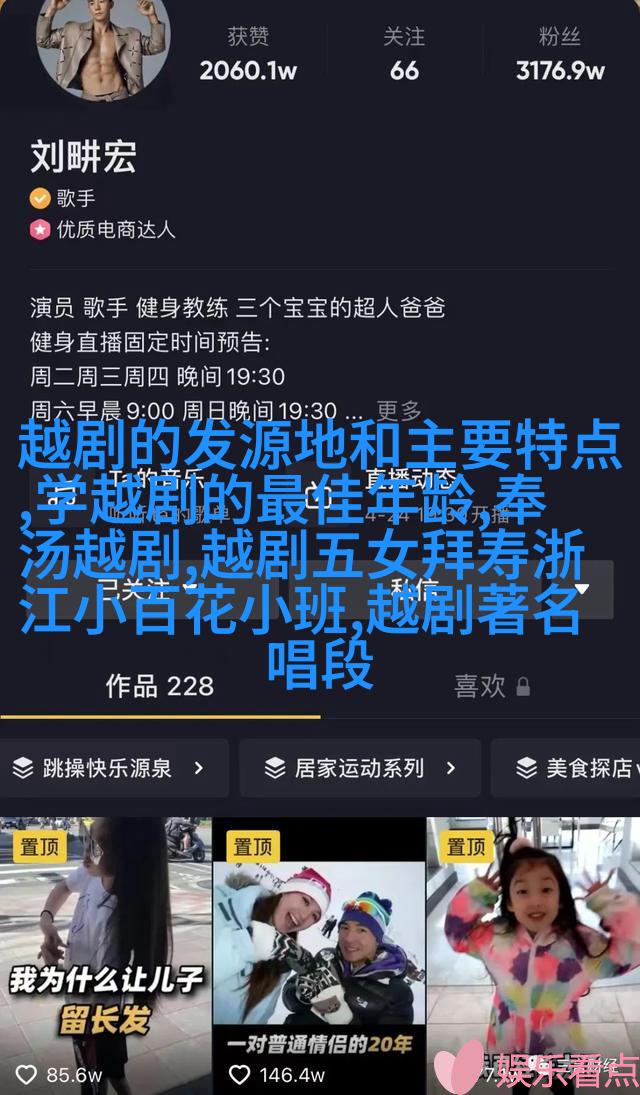Switch to the 作品 228 tab
640x1095 pixels.
(x=160, y=685)
